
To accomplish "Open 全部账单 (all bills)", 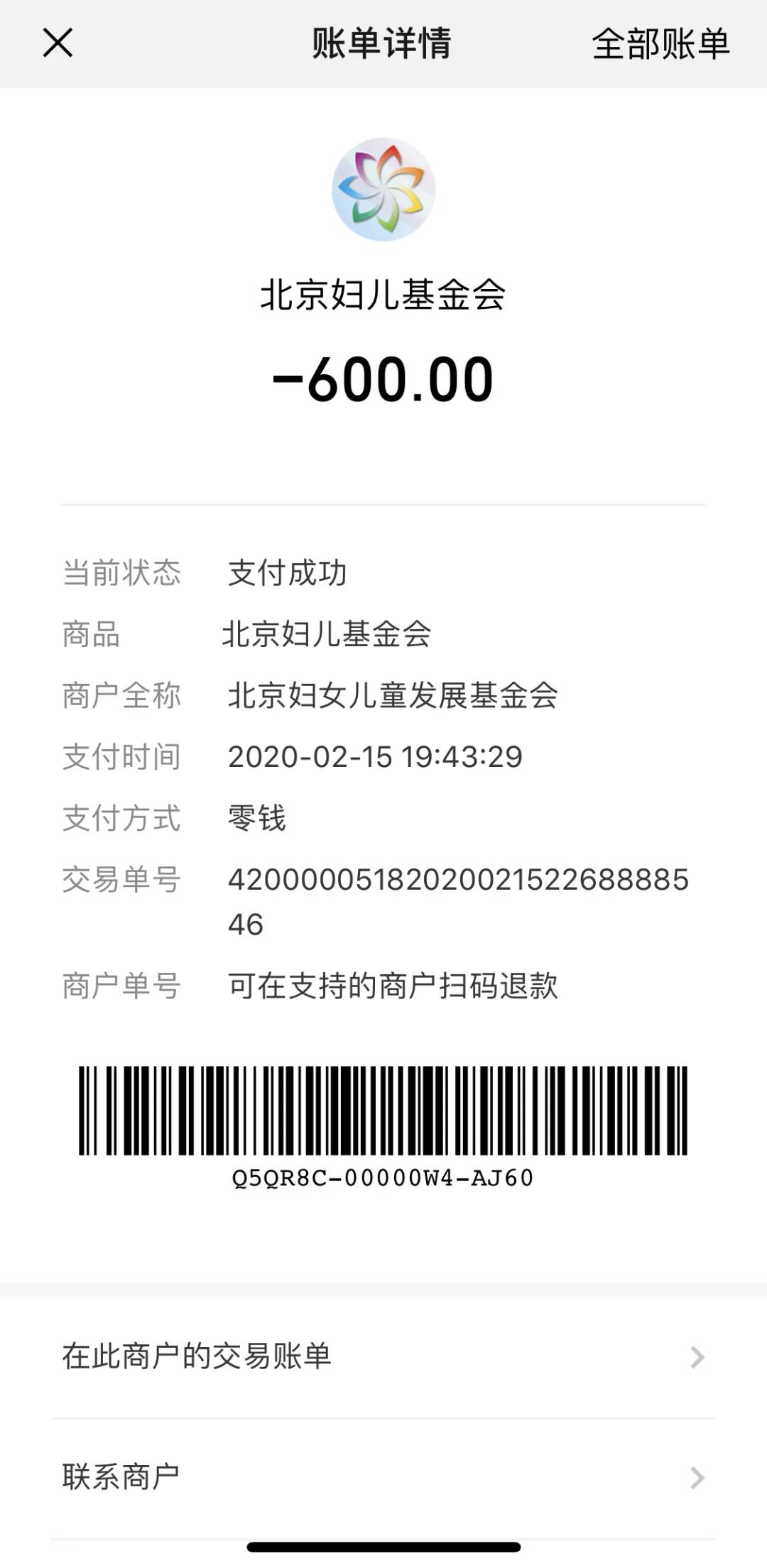I will 660,44.
